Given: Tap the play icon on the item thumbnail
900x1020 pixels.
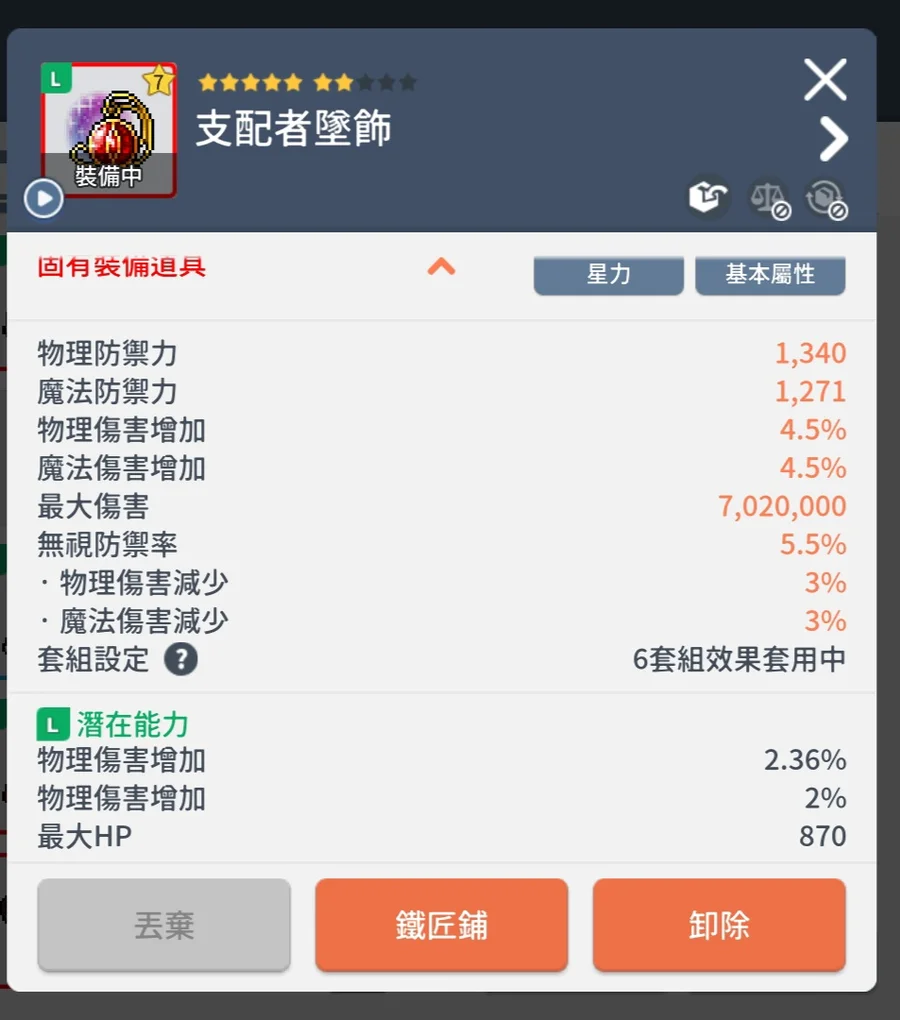Looking at the screenshot, I should pos(44,199).
